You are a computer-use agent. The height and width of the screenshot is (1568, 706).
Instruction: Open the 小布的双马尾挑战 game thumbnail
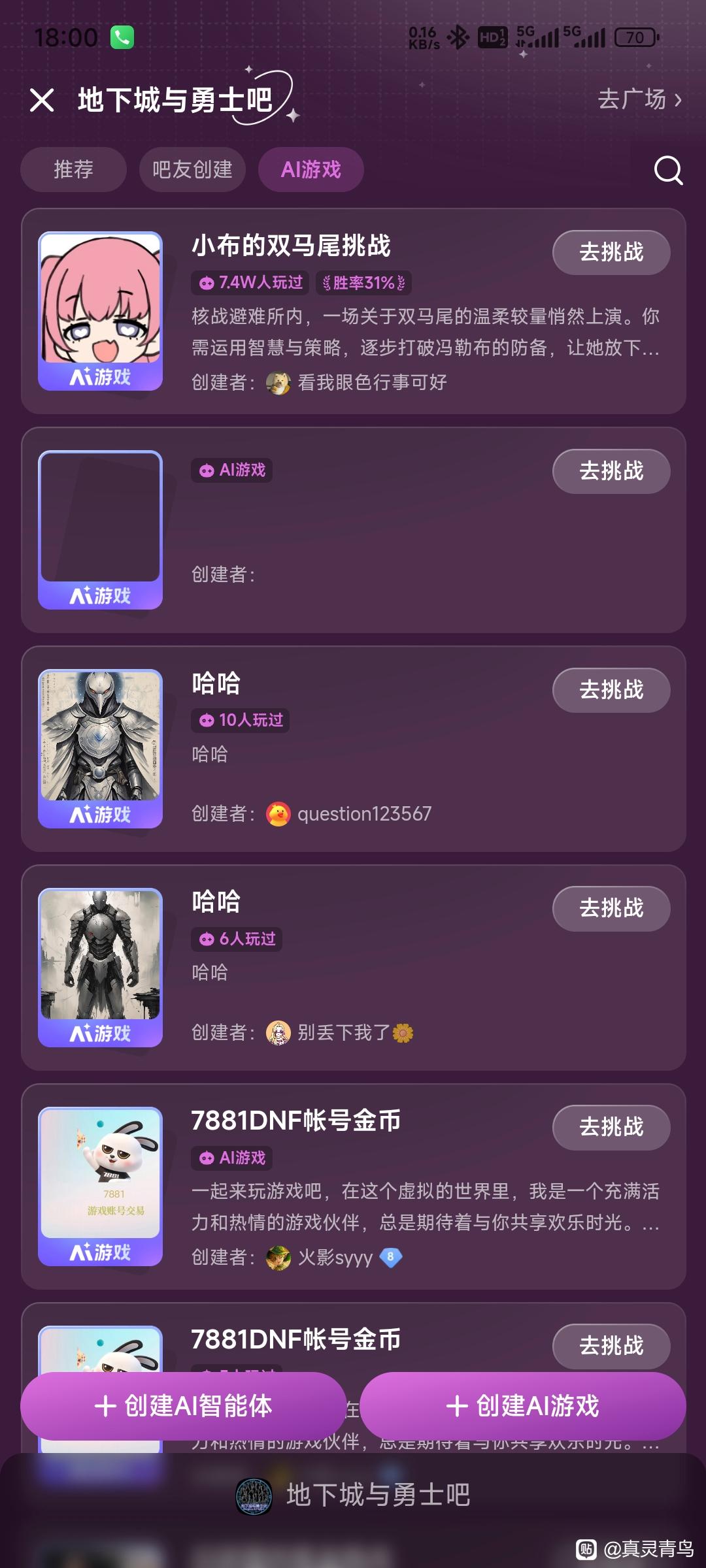coord(100,311)
